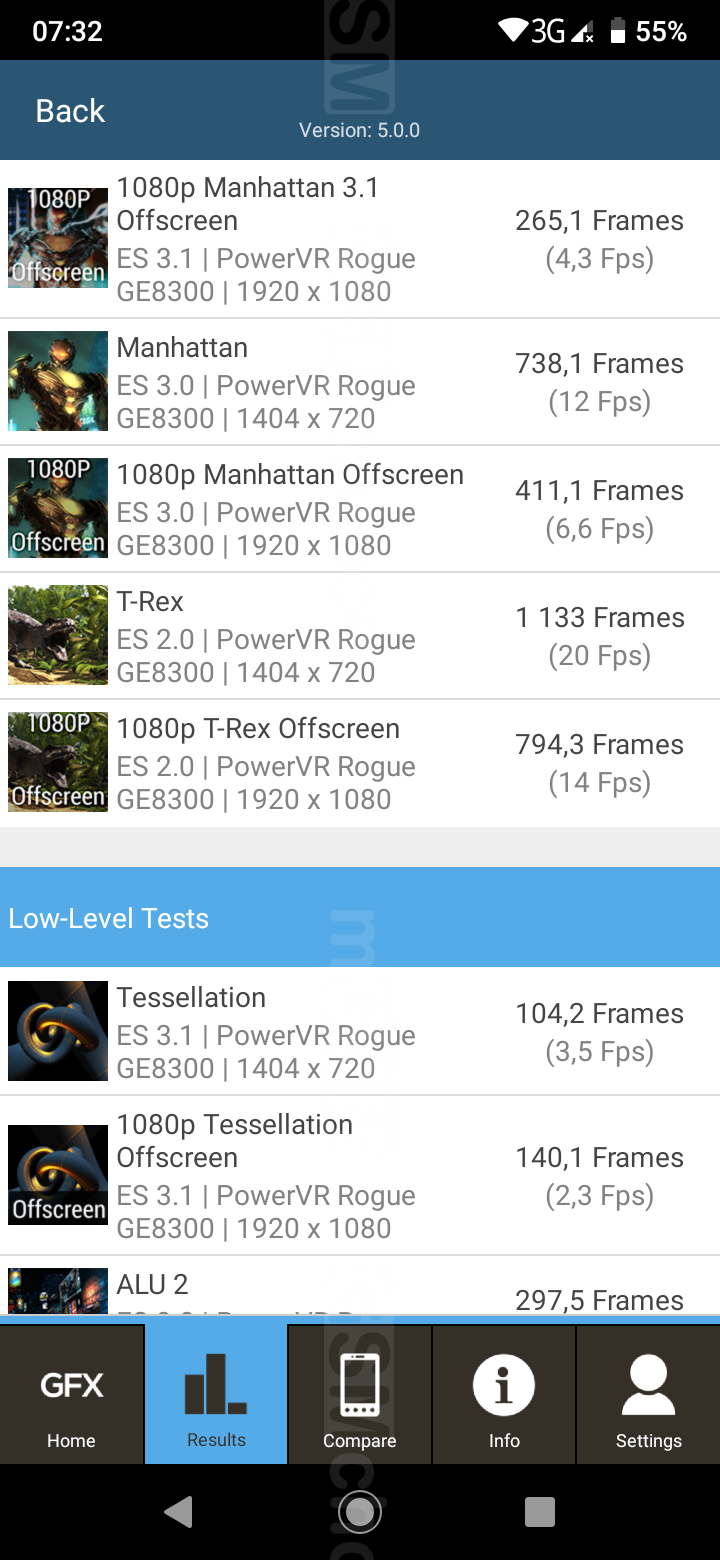The image size is (720, 1560).
Task: Open the Manhattan 1404 x 720 result
Action: coord(360,382)
